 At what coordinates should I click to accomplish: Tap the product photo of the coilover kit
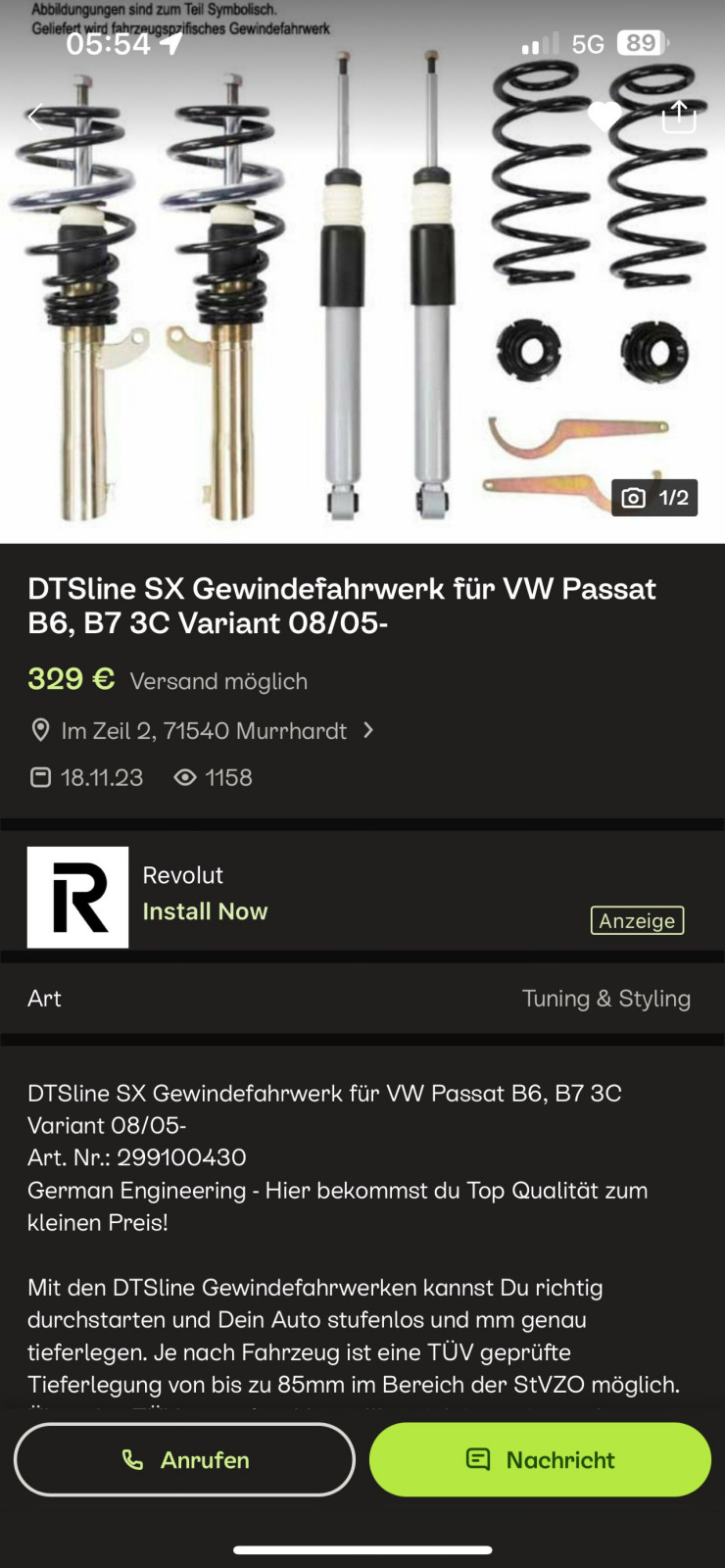coord(362,294)
